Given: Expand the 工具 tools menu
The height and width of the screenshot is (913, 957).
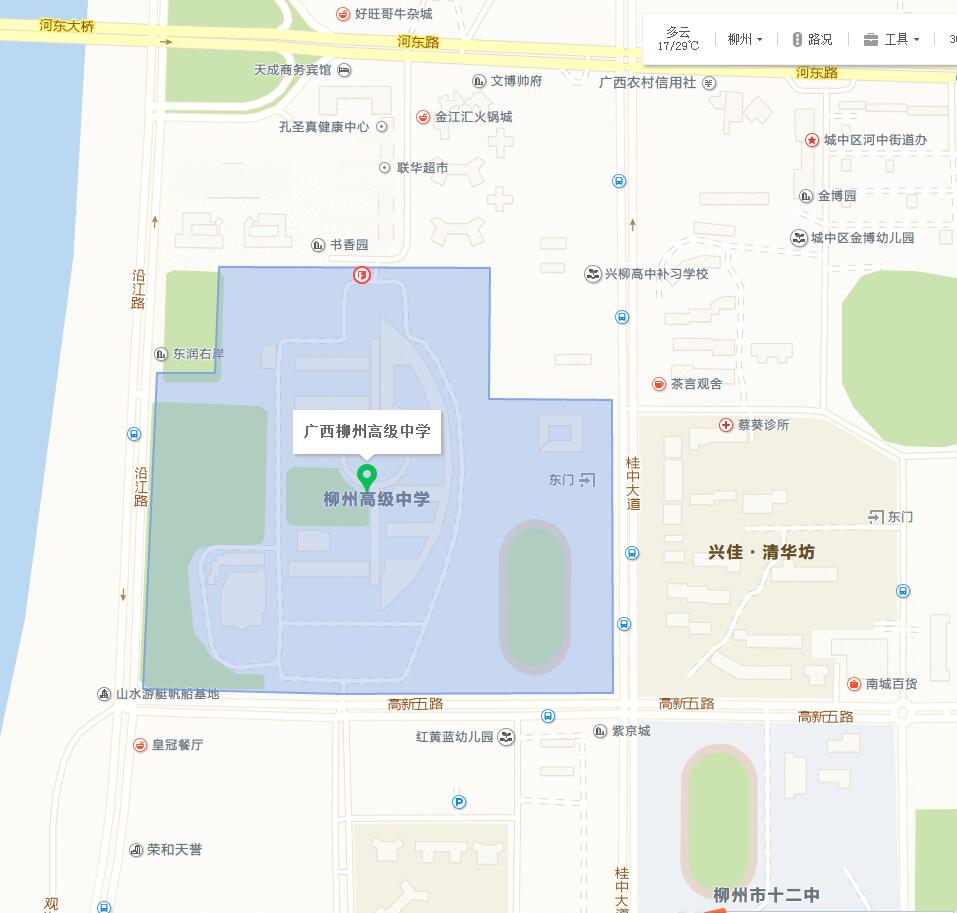Looking at the screenshot, I should [x=891, y=39].
